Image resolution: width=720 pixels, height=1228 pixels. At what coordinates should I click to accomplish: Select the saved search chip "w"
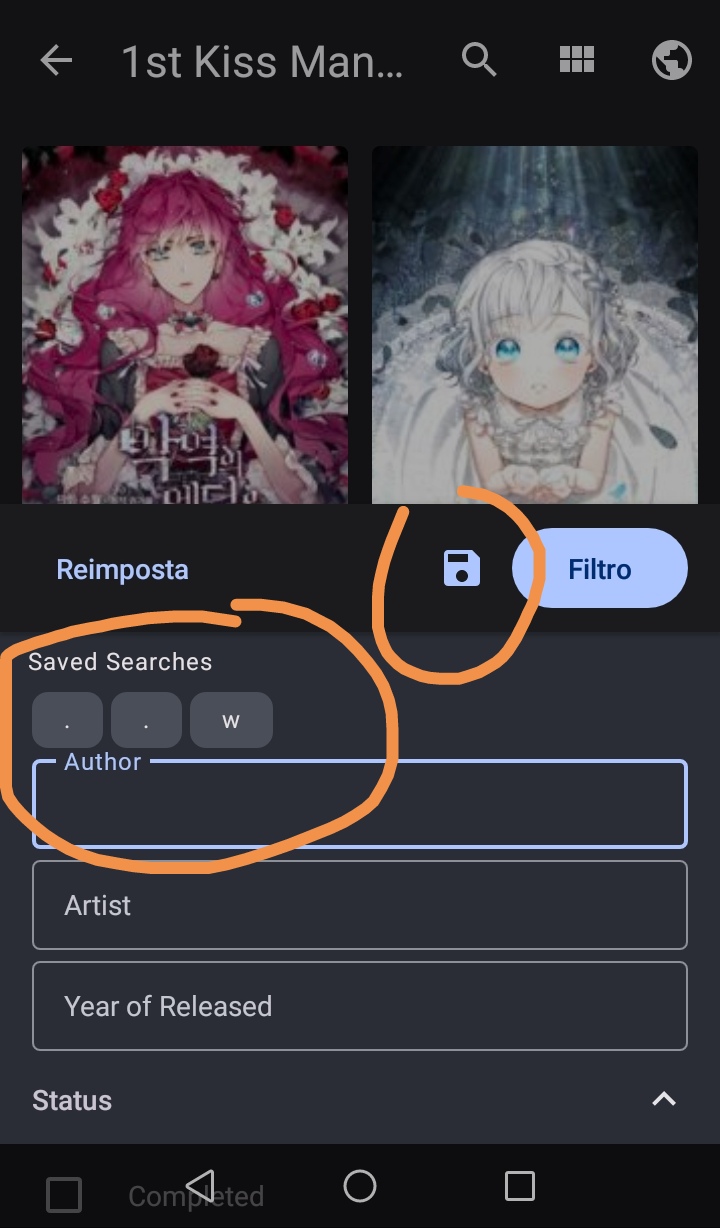tap(231, 720)
